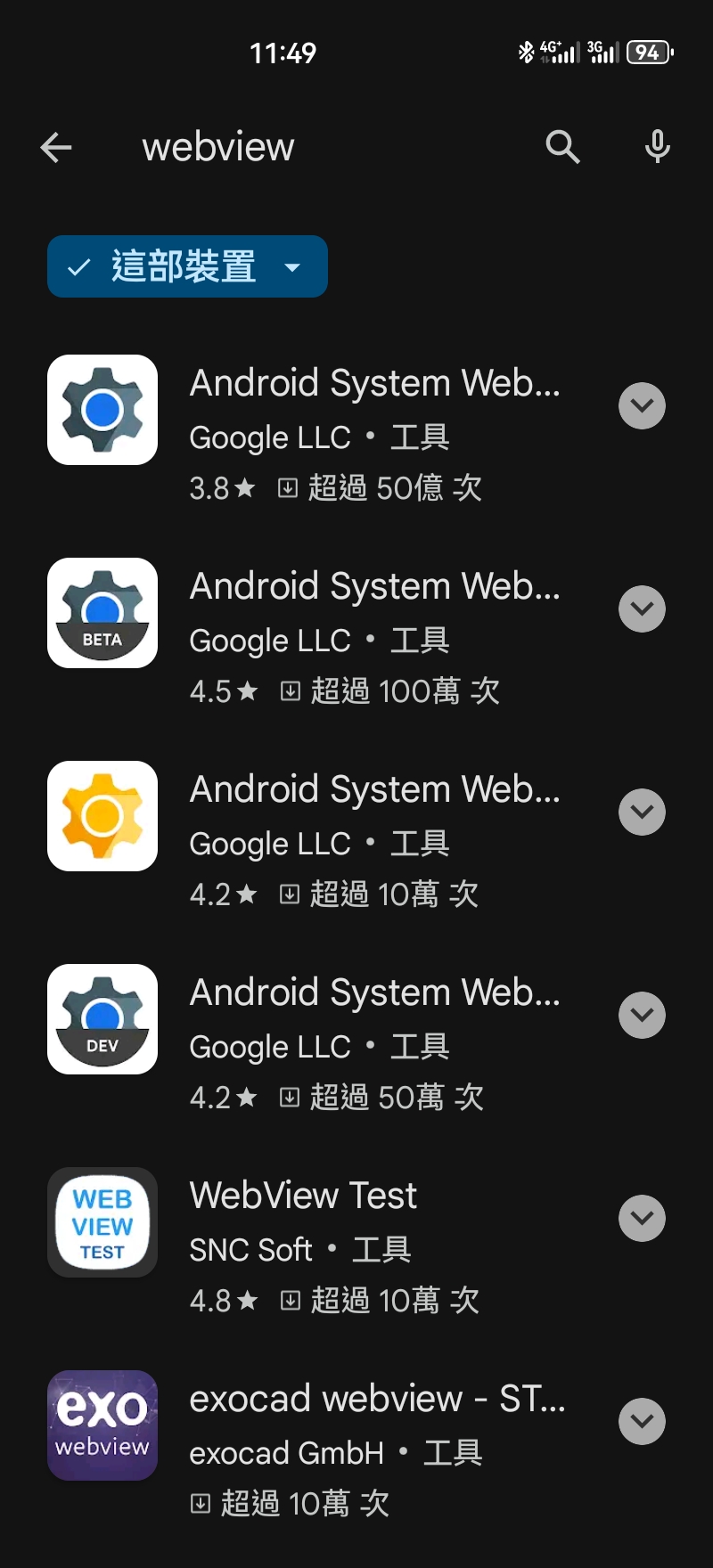Open the 這部裝置 device filter chip

187,266
